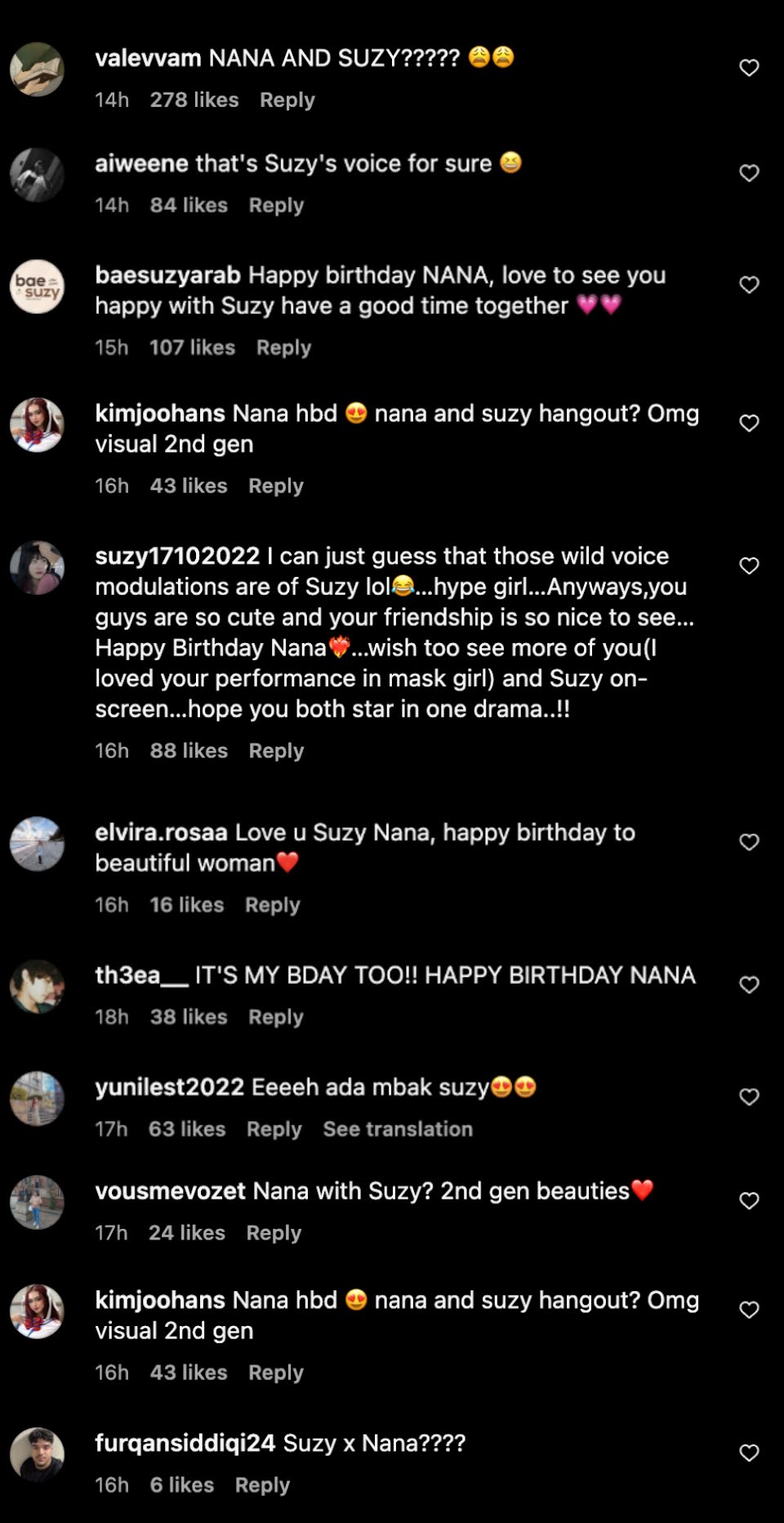See translation of yunilest2022's comment
Viewport: 784px width, 1523px height.
click(x=398, y=1129)
